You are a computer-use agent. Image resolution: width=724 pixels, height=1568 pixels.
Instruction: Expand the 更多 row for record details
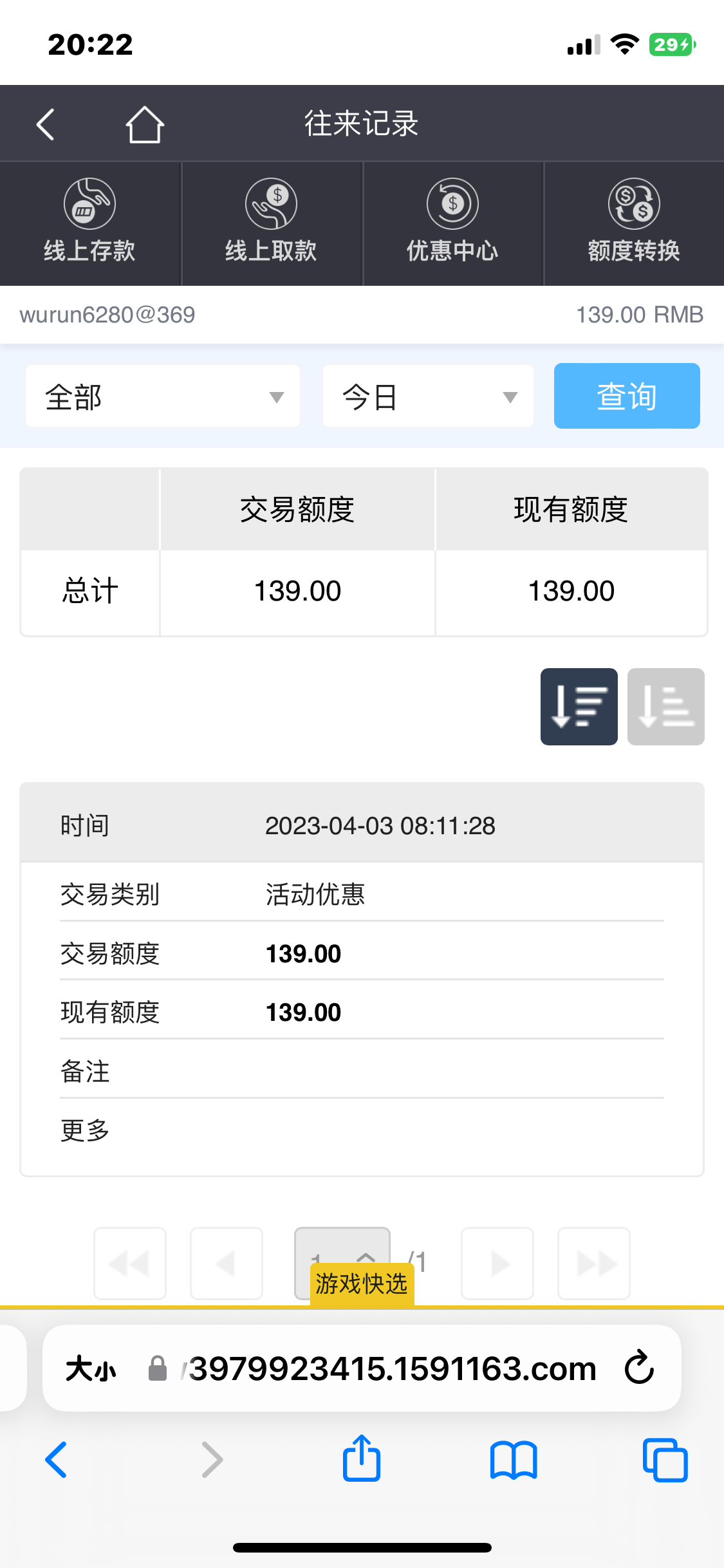(84, 1130)
